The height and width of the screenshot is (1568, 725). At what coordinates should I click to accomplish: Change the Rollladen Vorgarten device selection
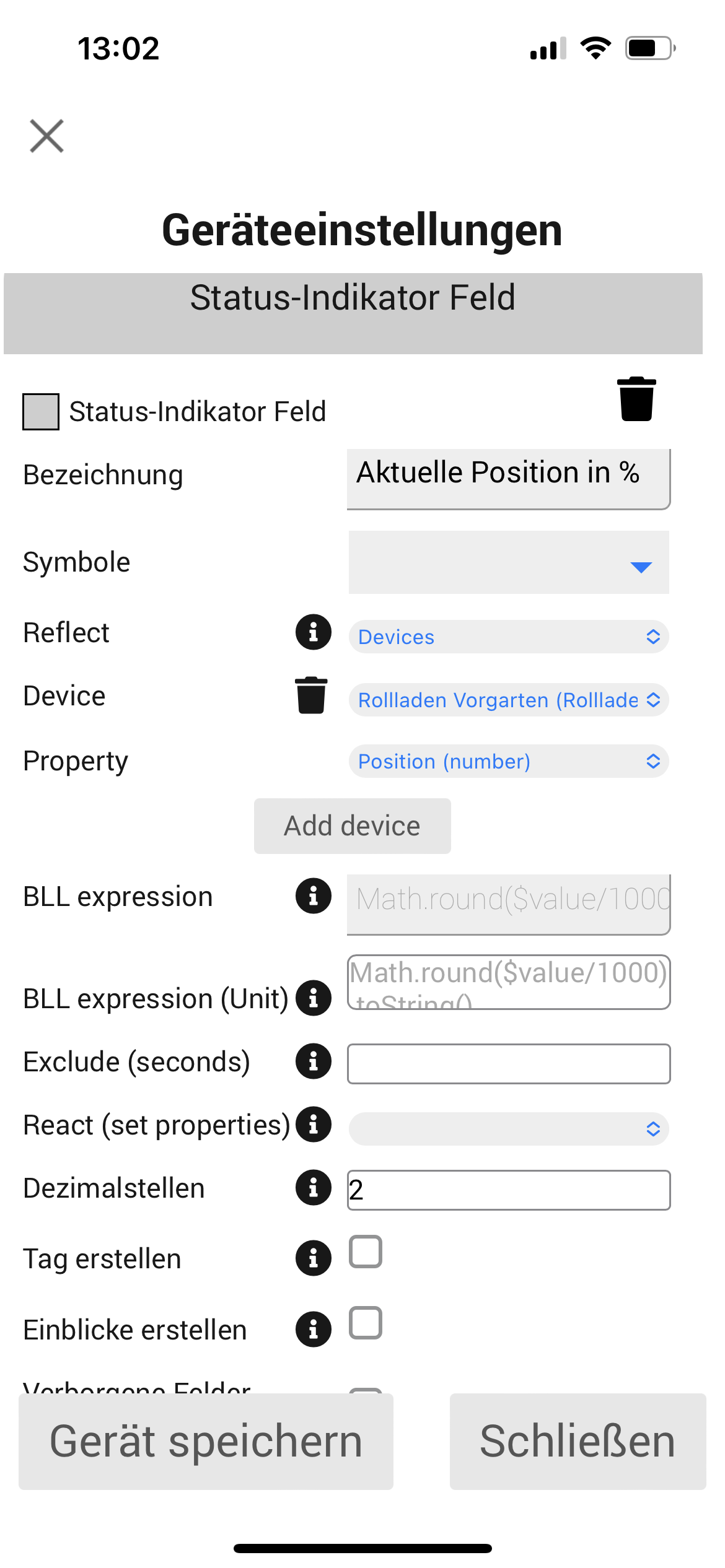tap(508, 700)
